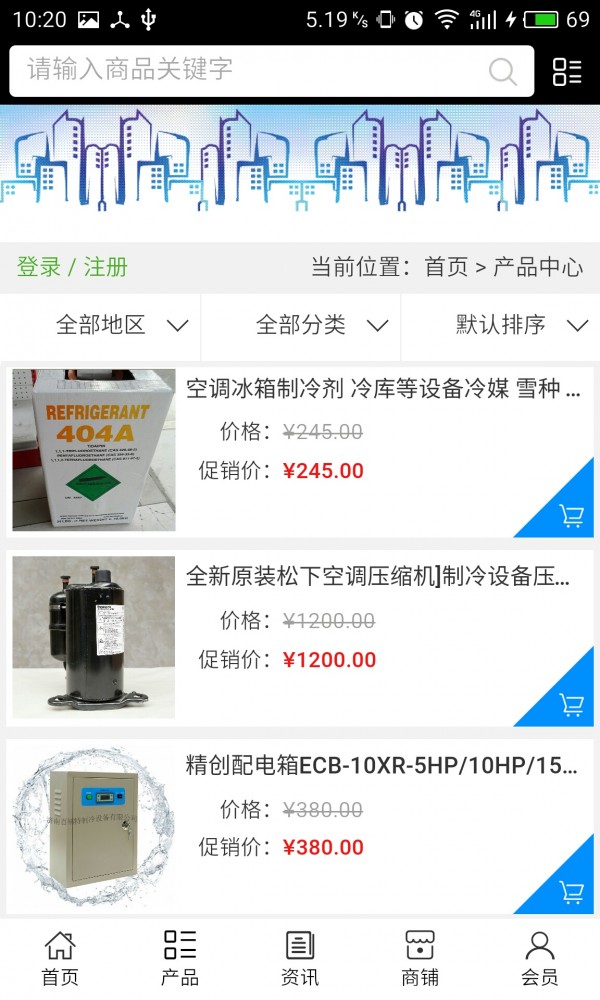The image size is (600, 1000).
Task: Switch to the 产品 tab
Action: point(180,958)
